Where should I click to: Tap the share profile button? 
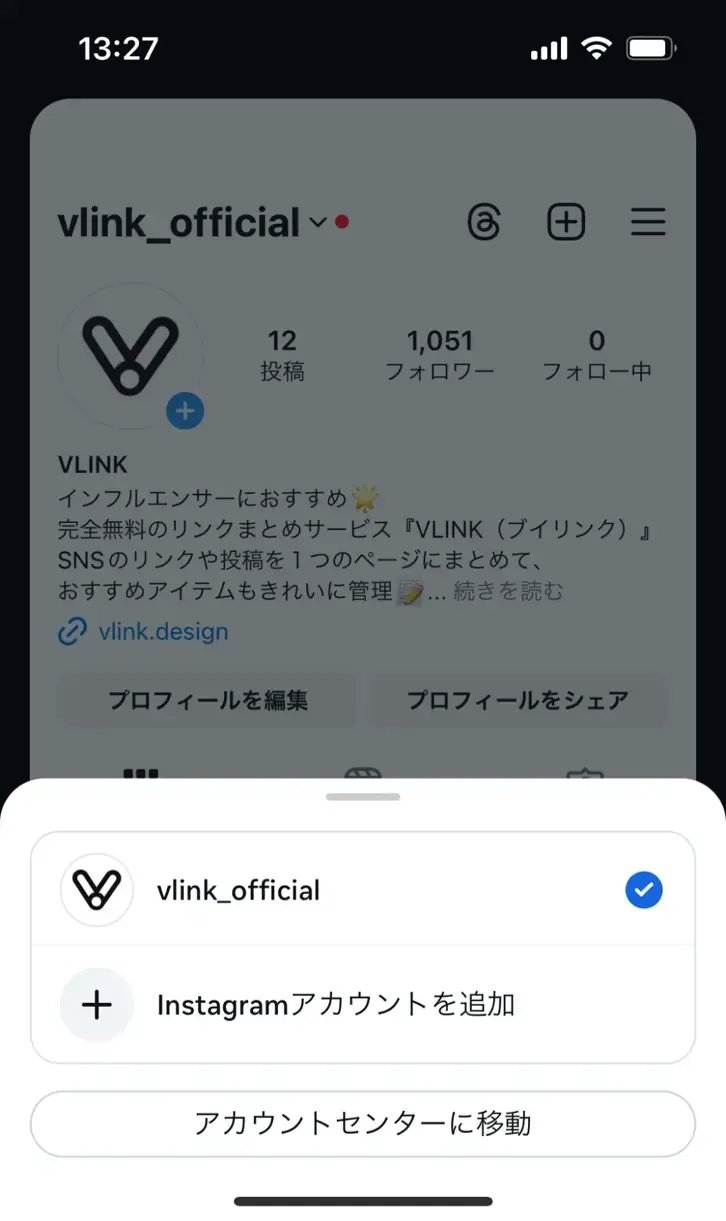tap(518, 700)
